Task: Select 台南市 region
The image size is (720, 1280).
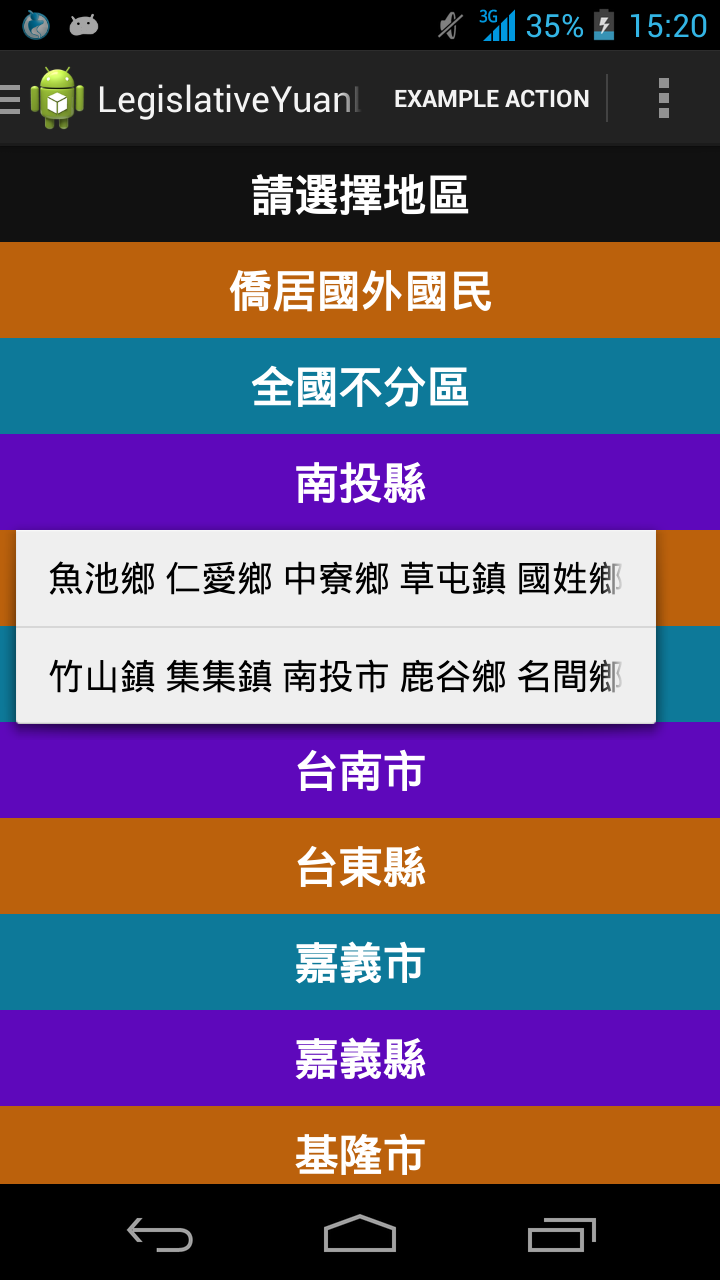Action: [360, 771]
